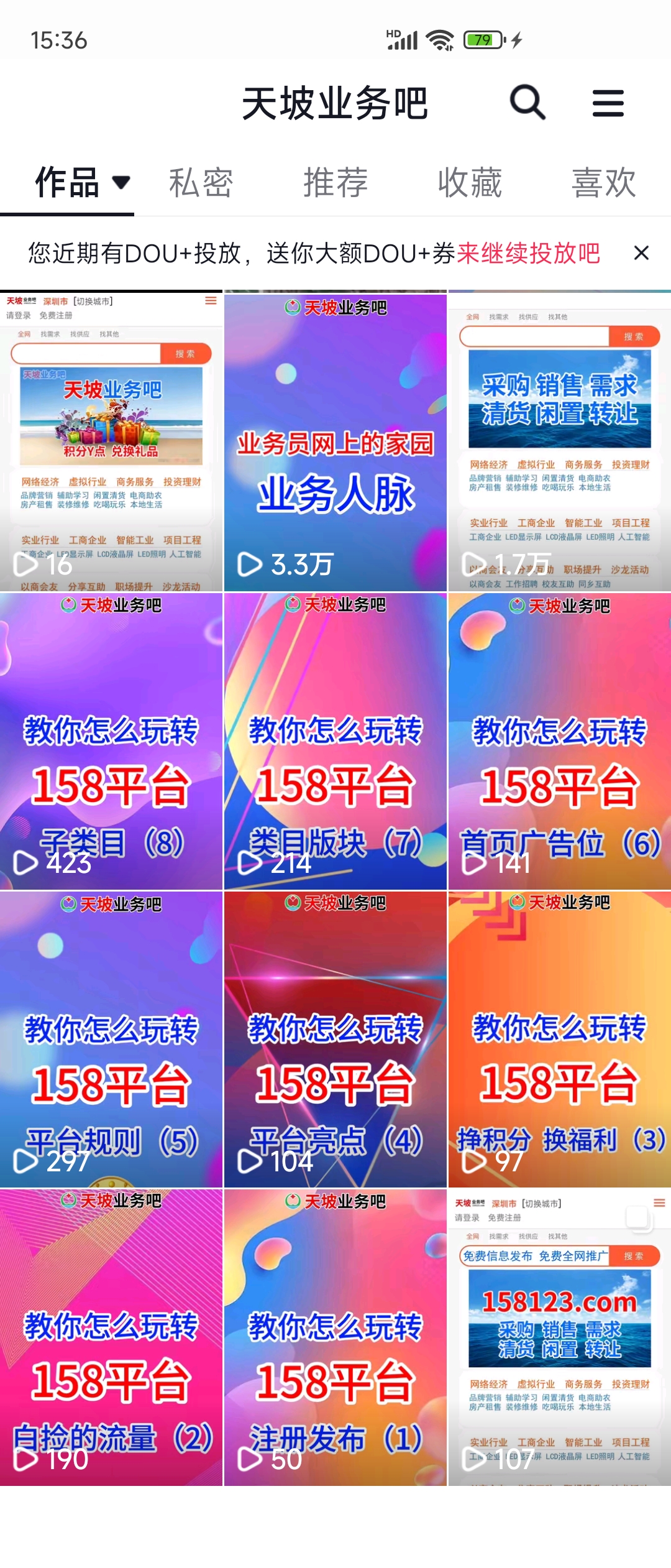Tap 来继续投放吧 DOU+ link
Screen dimensions: 671x1568
click(x=528, y=253)
